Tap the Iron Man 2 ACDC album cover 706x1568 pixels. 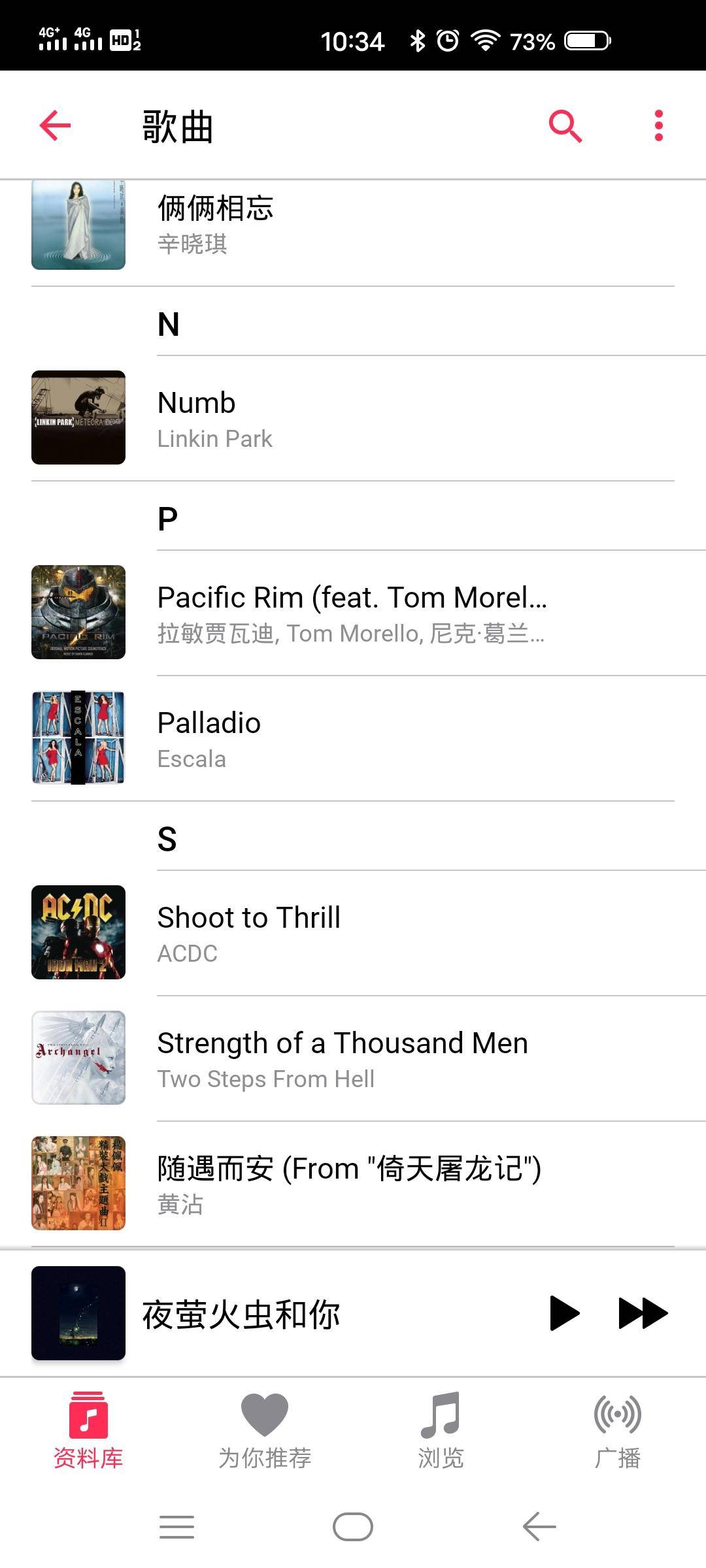tap(78, 931)
